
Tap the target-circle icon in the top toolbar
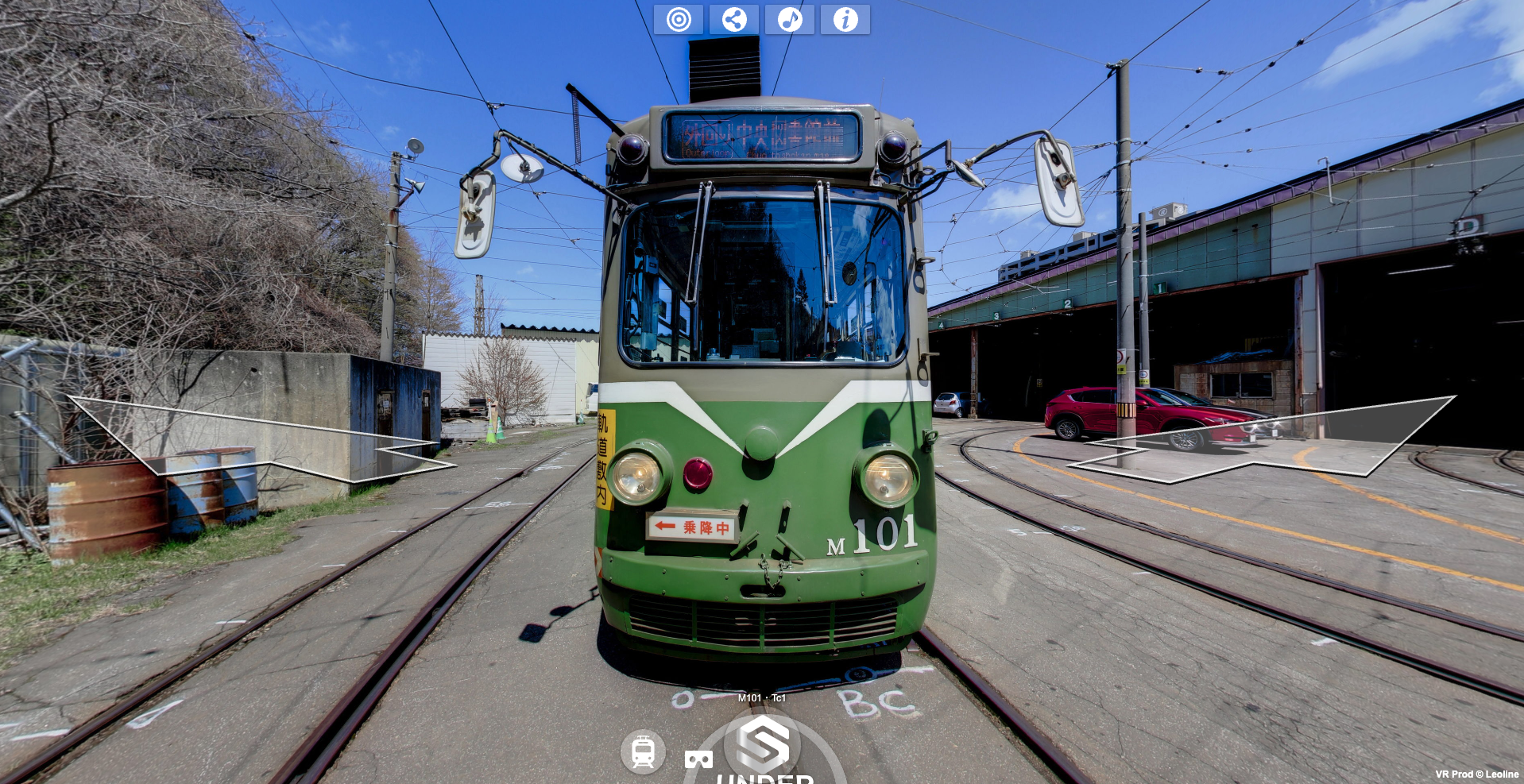click(678, 19)
